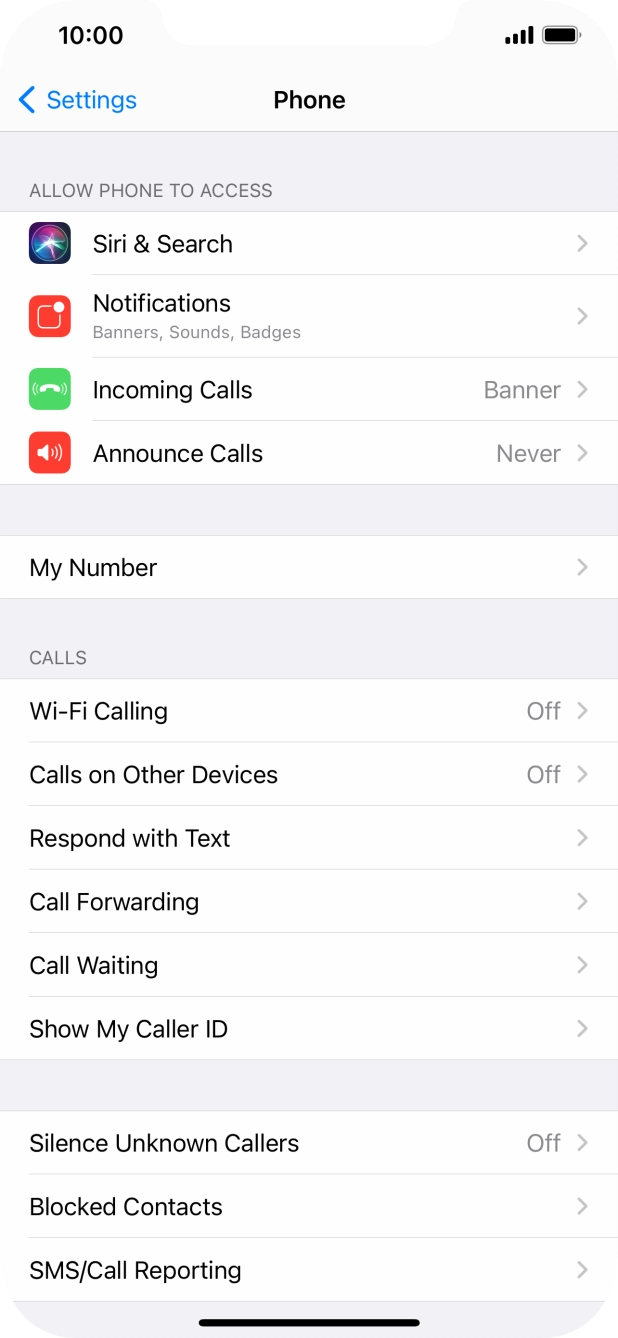The width and height of the screenshot is (618, 1338).
Task: Open Silence Unknown Callers setting
Action: point(309,1143)
